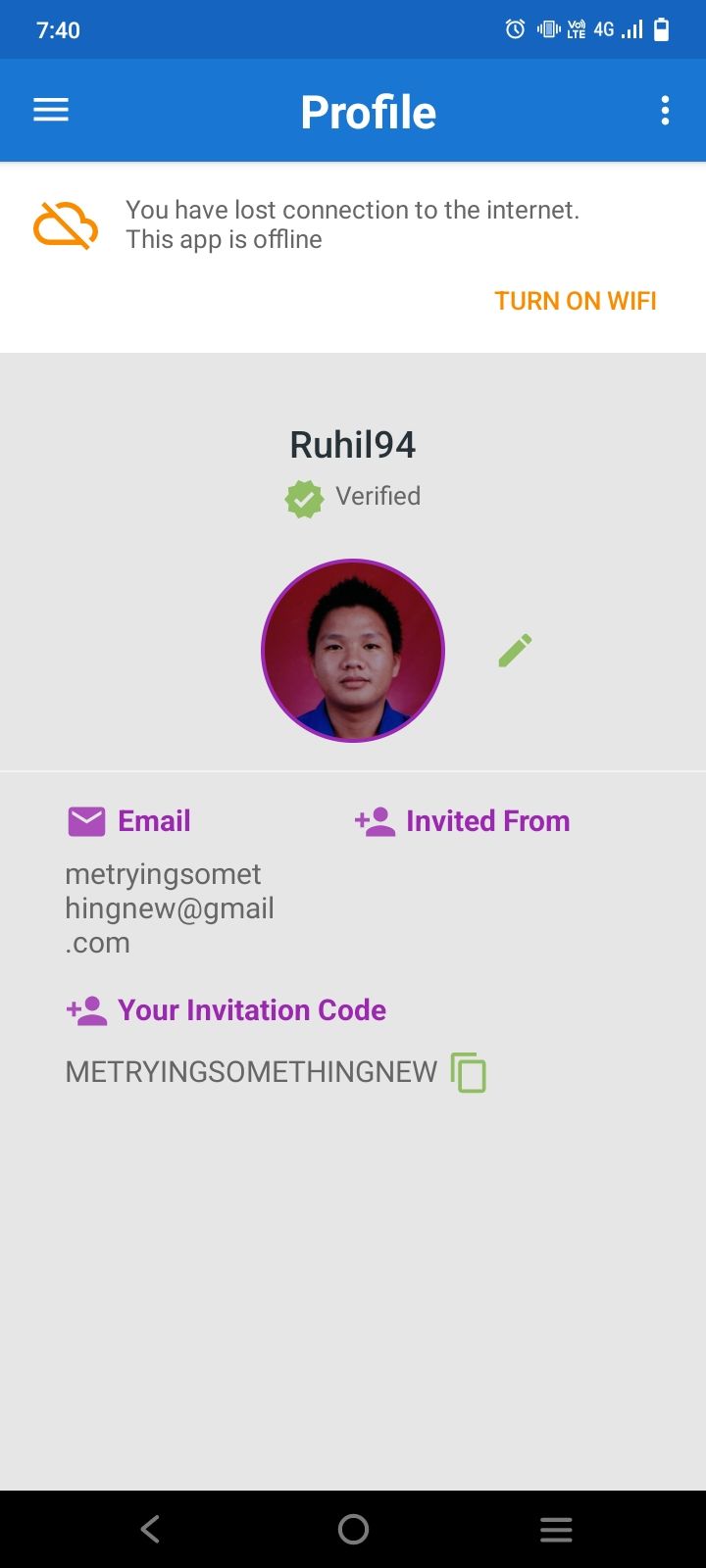Image resolution: width=706 pixels, height=1568 pixels.
Task: Tap TURN ON WIFI
Action: tap(576, 301)
